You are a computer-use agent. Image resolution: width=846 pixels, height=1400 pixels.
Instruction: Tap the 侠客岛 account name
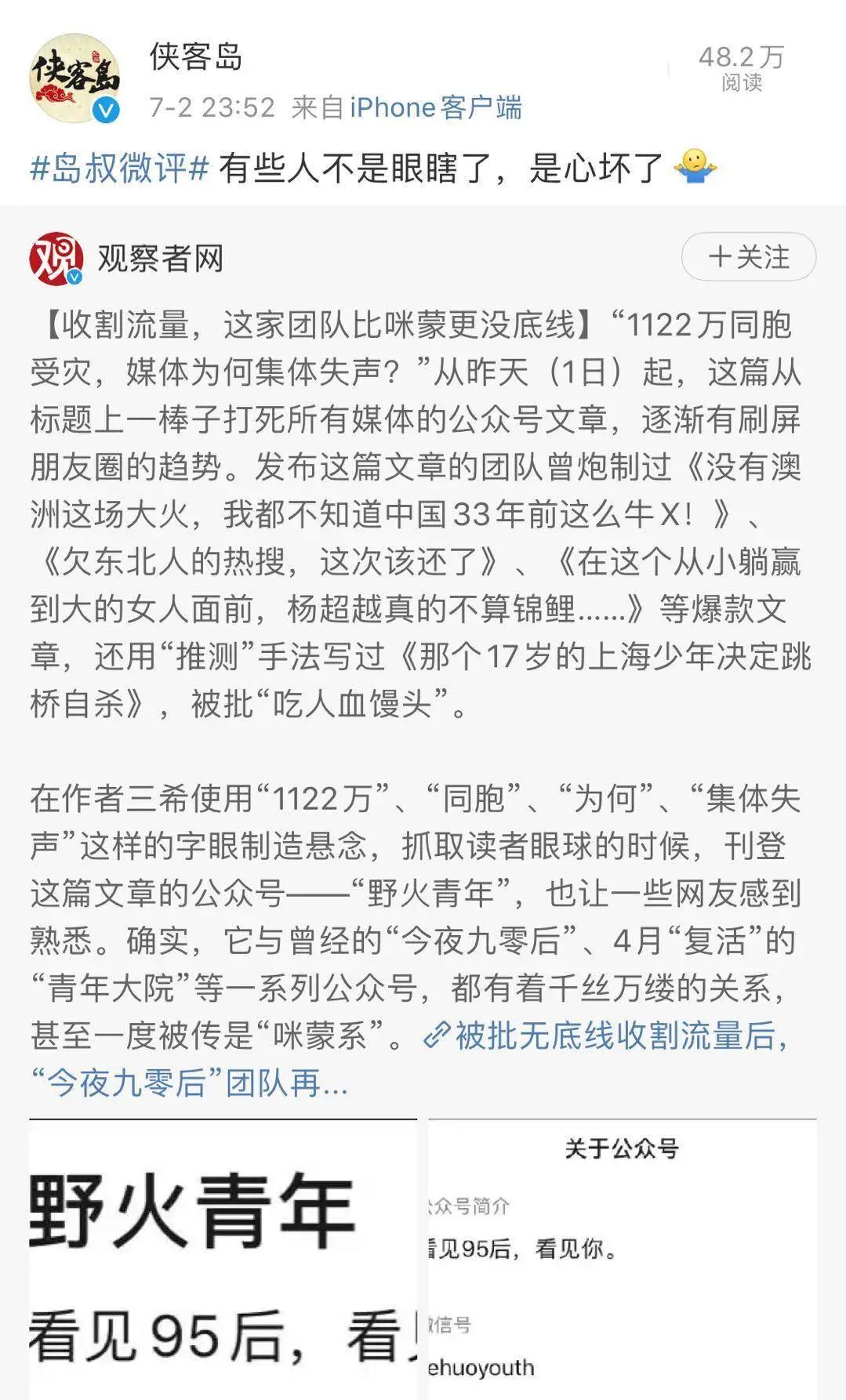pyautogui.click(x=196, y=56)
